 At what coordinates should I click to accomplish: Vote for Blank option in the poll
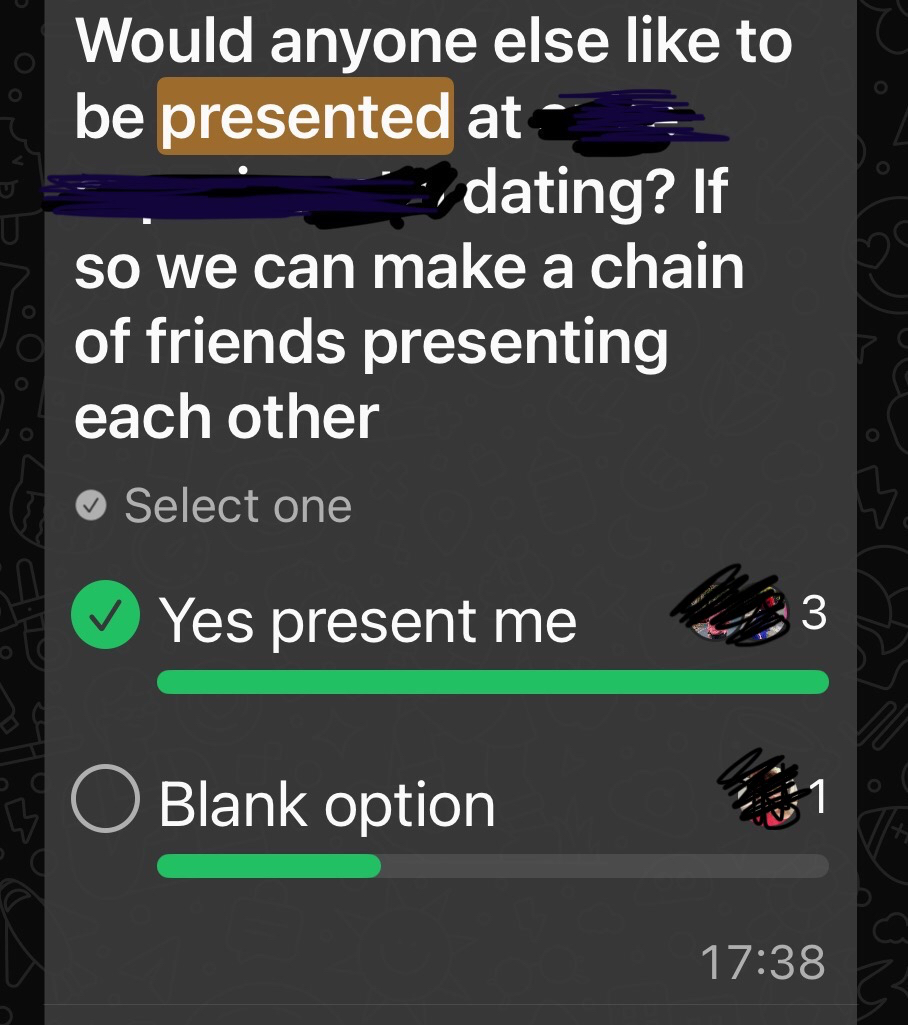tap(105, 798)
